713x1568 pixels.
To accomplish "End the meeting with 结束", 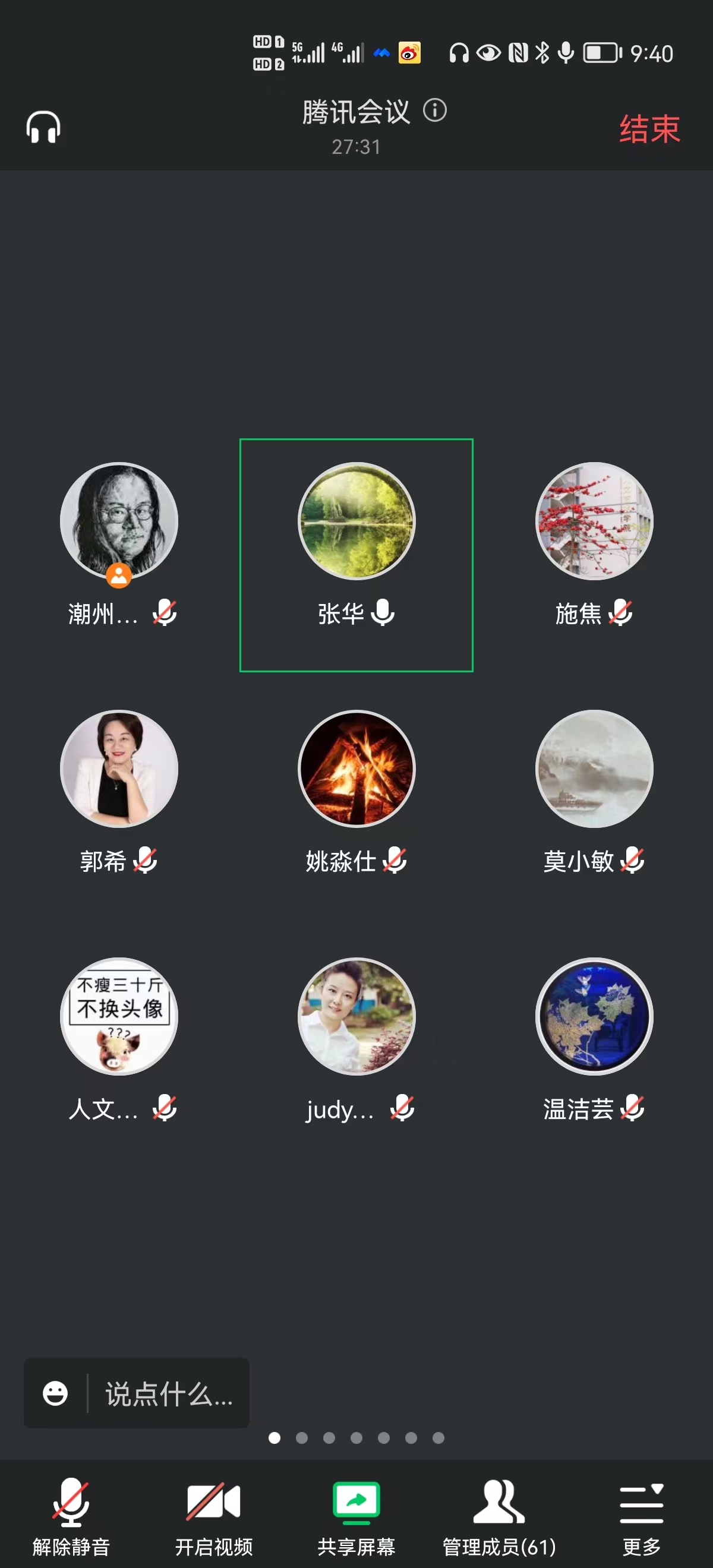I will [649, 129].
